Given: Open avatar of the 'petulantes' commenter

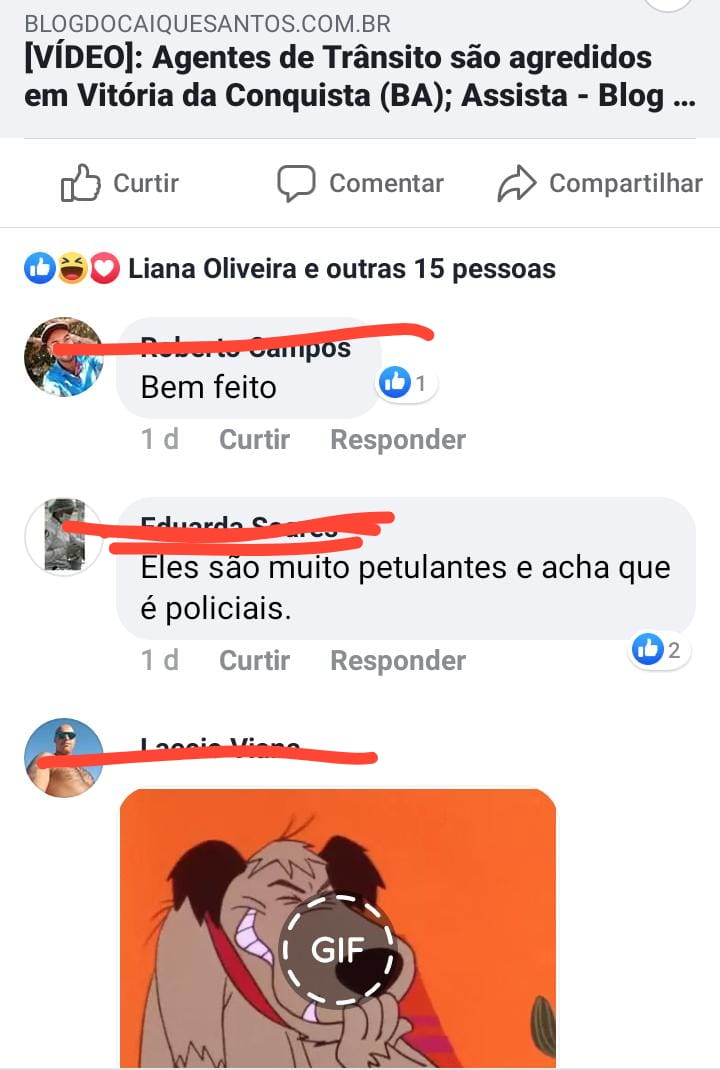Looking at the screenshot, I should coord(63,536).
